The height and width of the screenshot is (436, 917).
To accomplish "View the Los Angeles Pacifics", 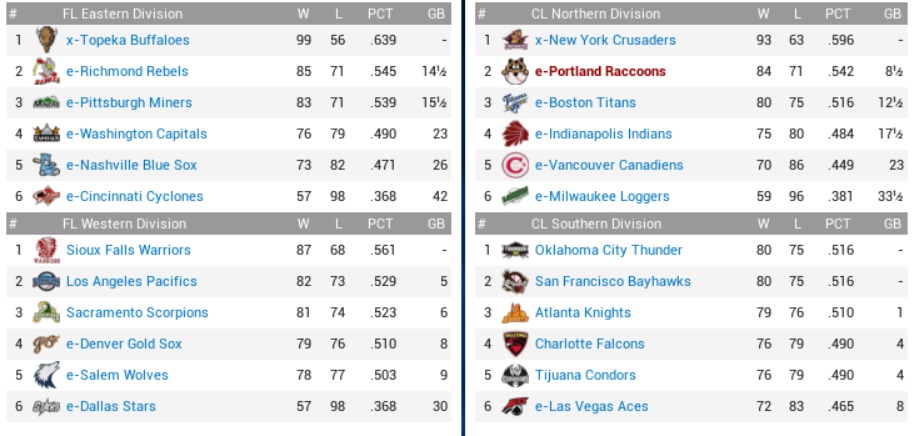I will point(131,281).
